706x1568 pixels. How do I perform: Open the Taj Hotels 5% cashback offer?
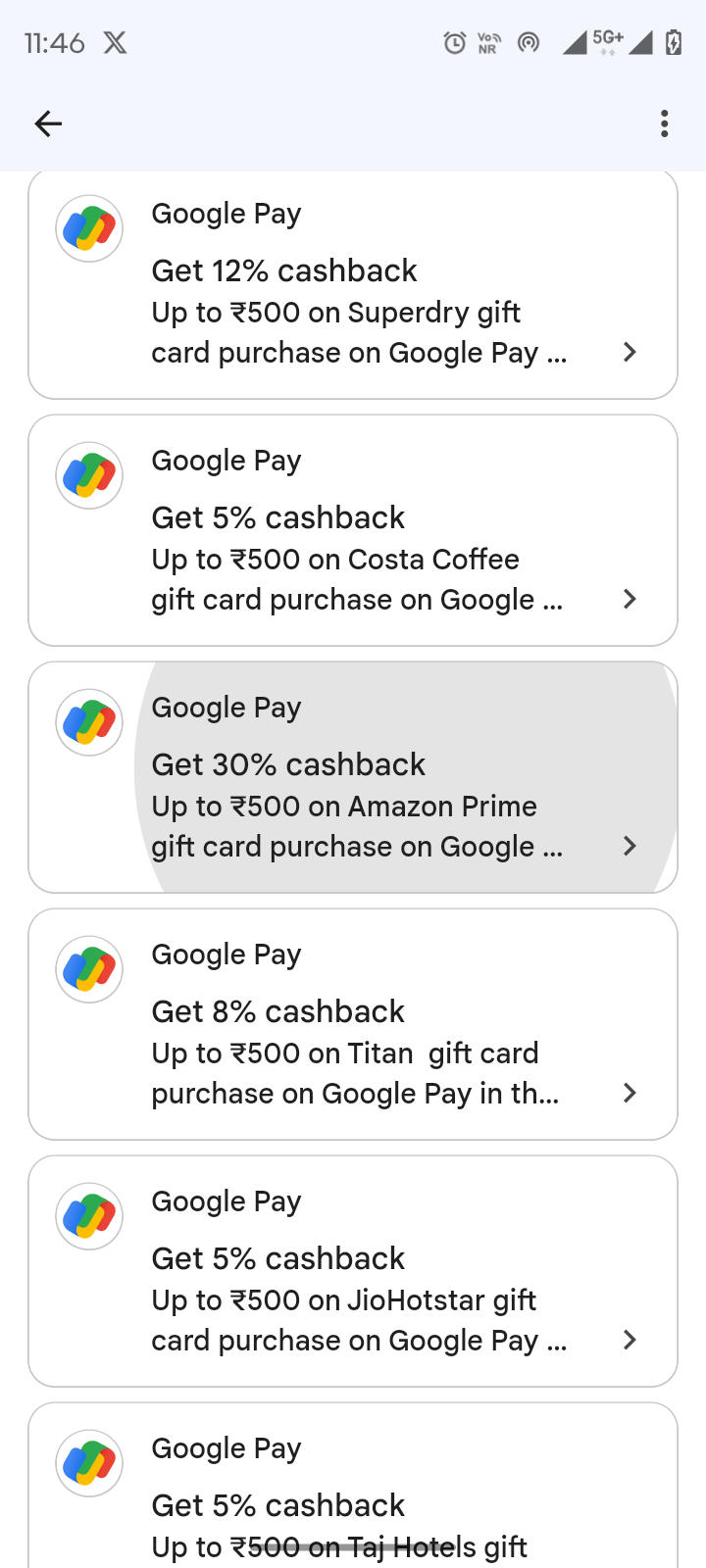click(x=353, y=1490)
